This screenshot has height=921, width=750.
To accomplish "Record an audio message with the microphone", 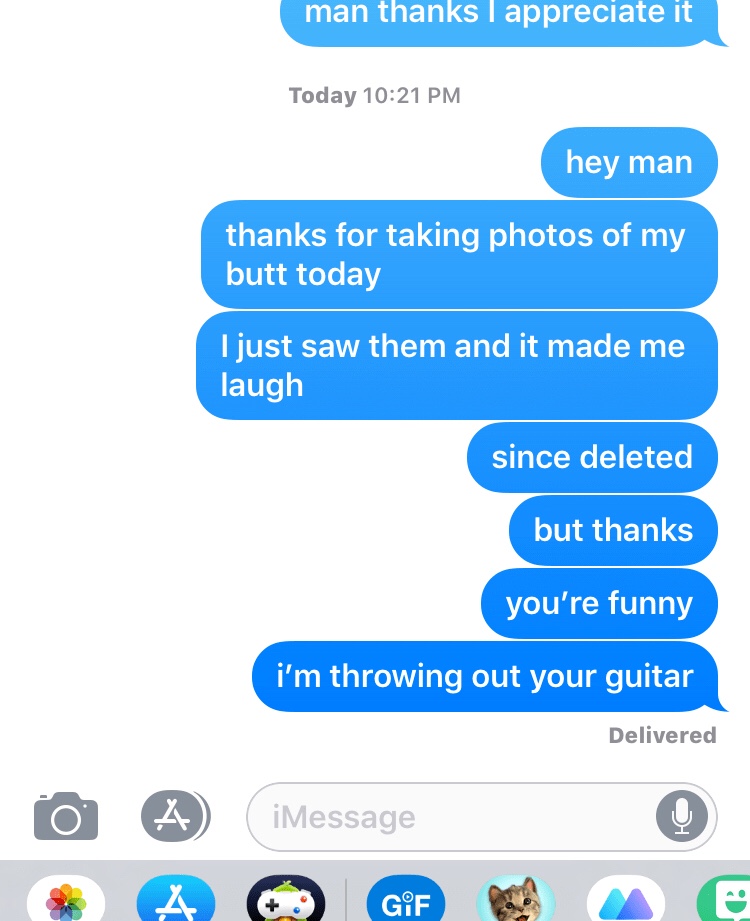I will pos(681,816).
